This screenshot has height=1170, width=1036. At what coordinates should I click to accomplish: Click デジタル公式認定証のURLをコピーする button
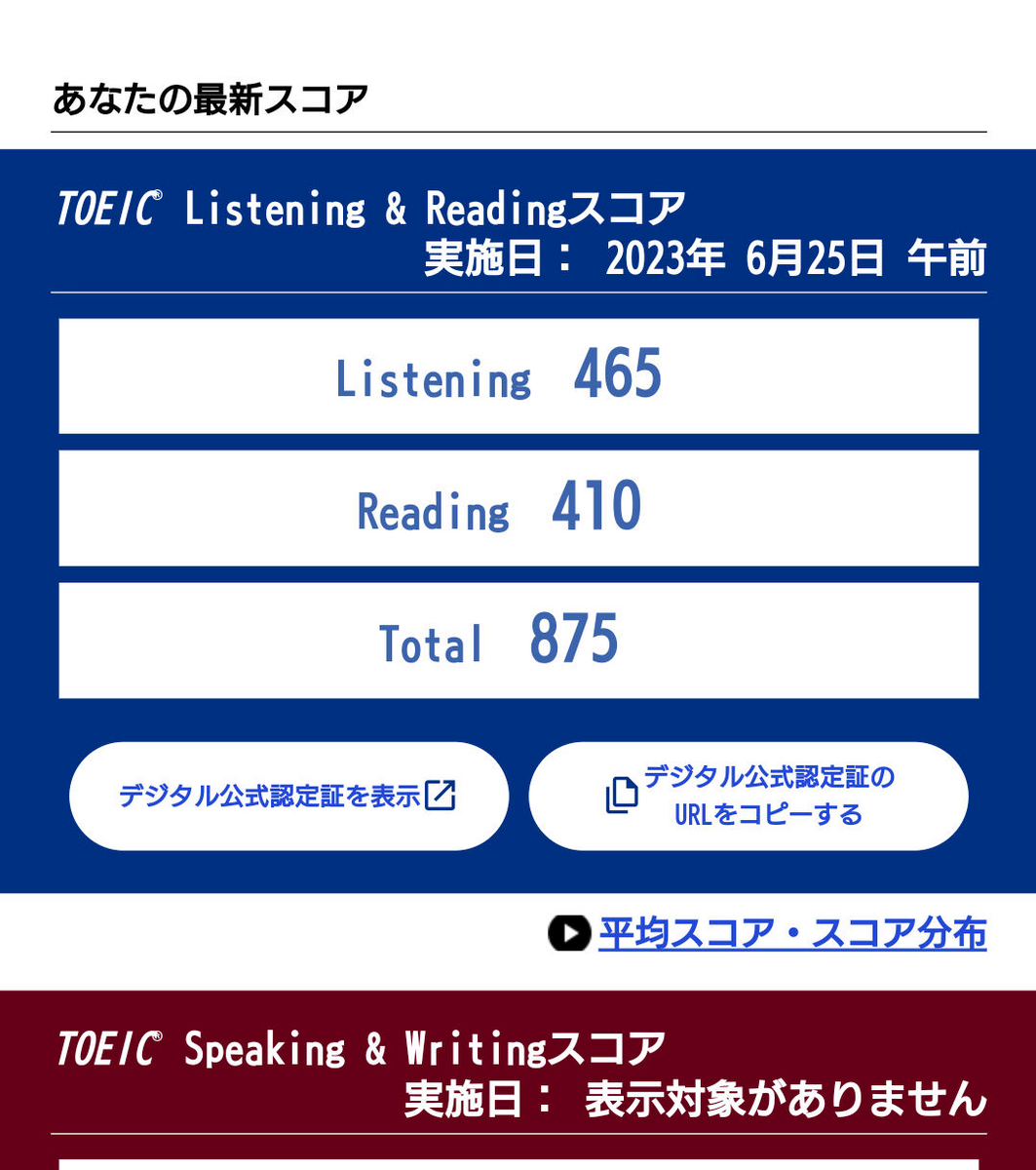pyautogui.click(x=748, y=796)
